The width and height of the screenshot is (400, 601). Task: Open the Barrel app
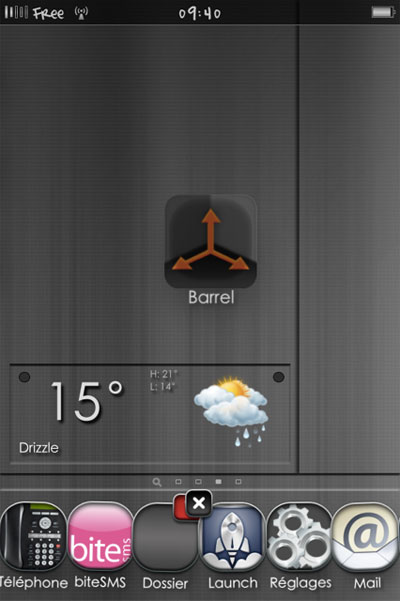pyautogui.click(x=210, y=241)
